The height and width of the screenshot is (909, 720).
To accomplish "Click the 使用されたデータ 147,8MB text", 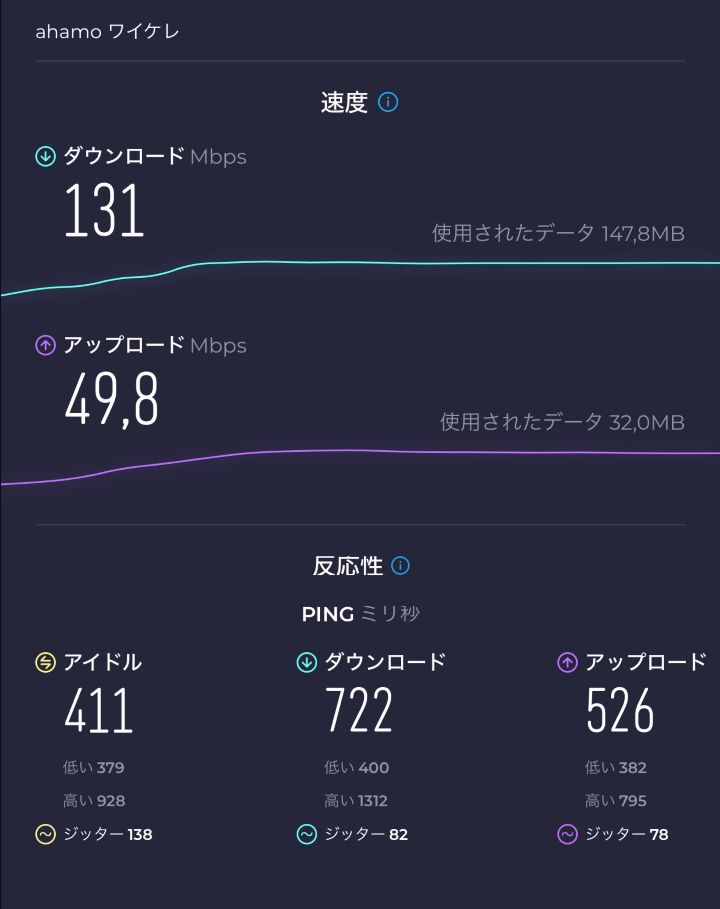I will [x=556, y=232].
